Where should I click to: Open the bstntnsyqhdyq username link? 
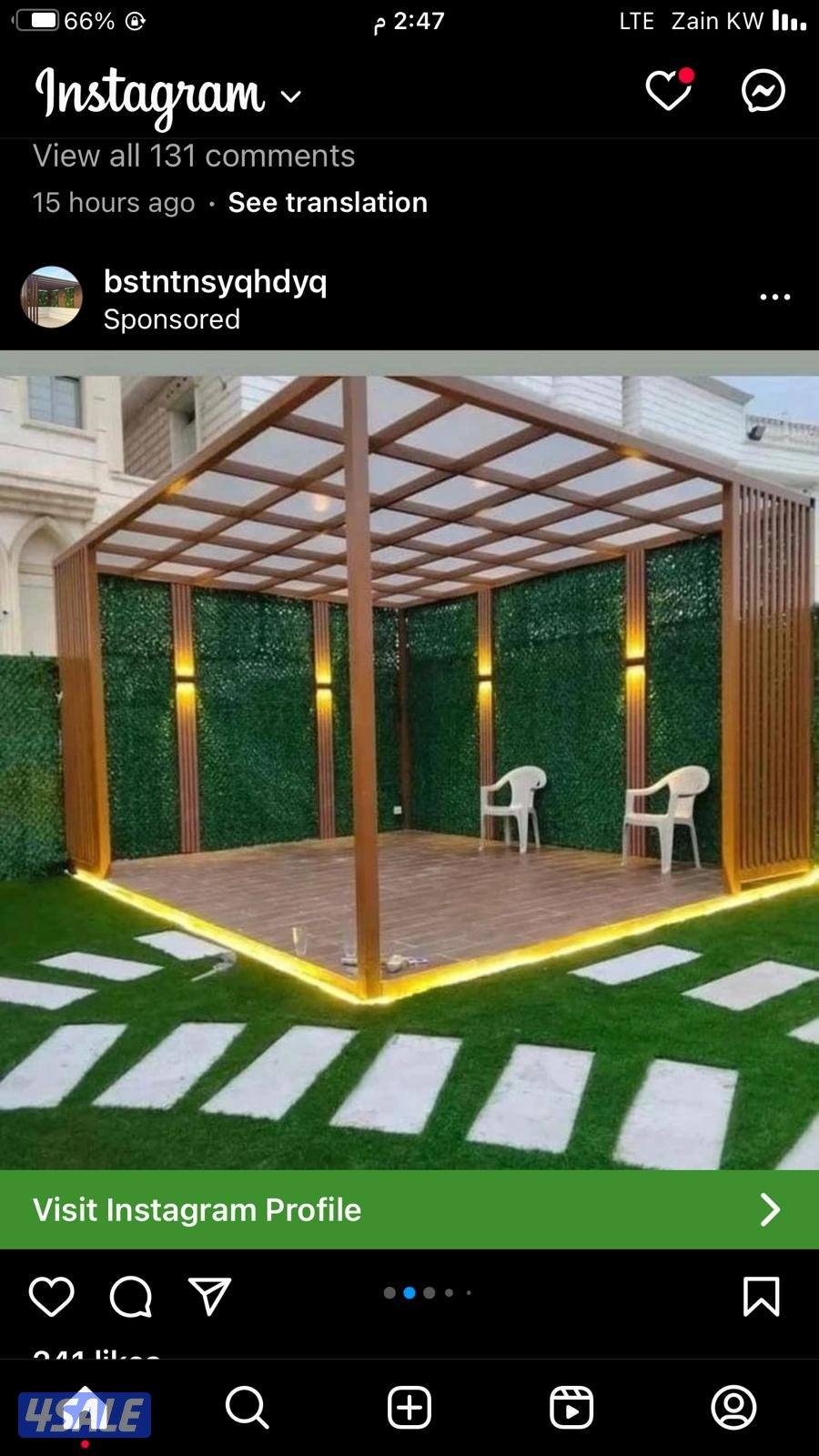pyautogui.click(x=215, y=282)
